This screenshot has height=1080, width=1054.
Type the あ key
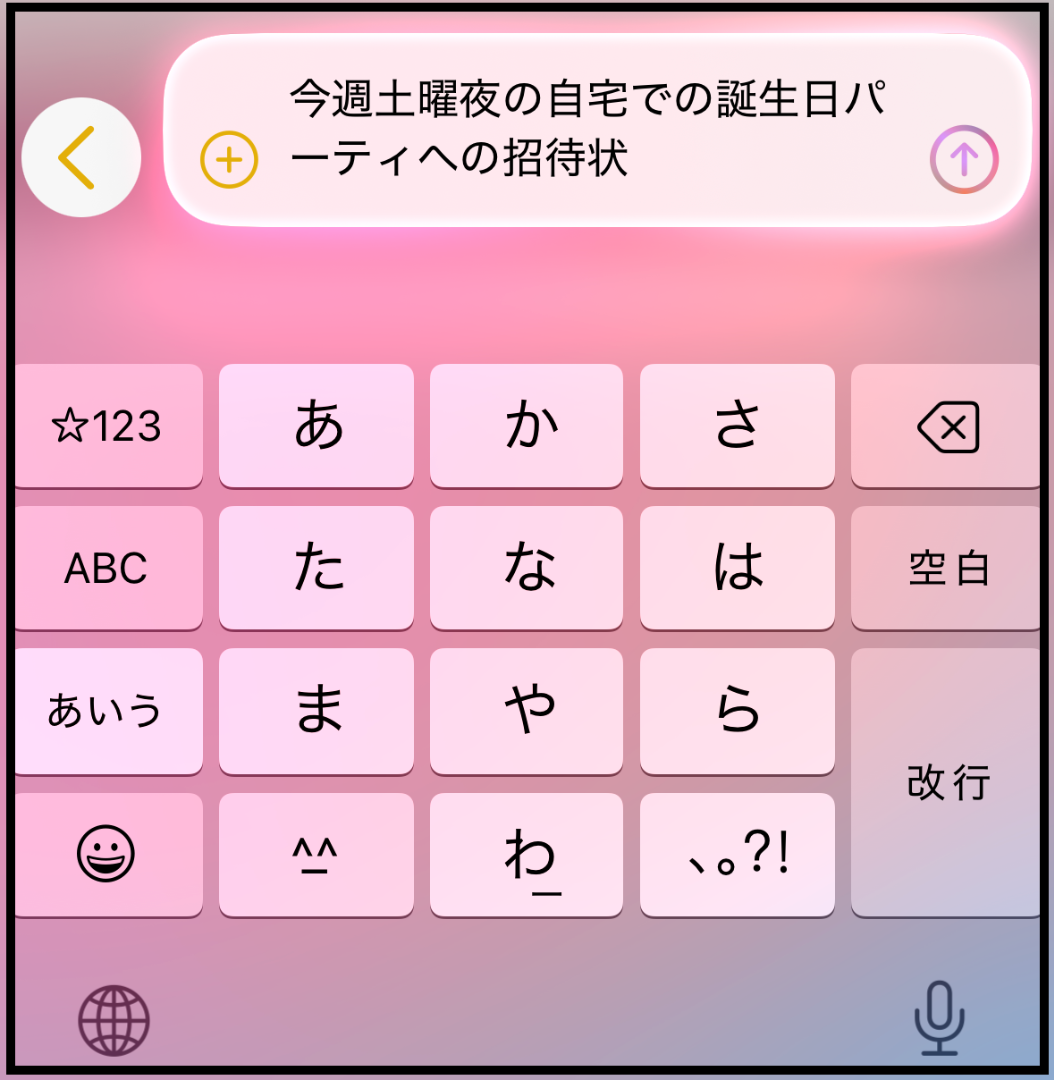[316, 427]
